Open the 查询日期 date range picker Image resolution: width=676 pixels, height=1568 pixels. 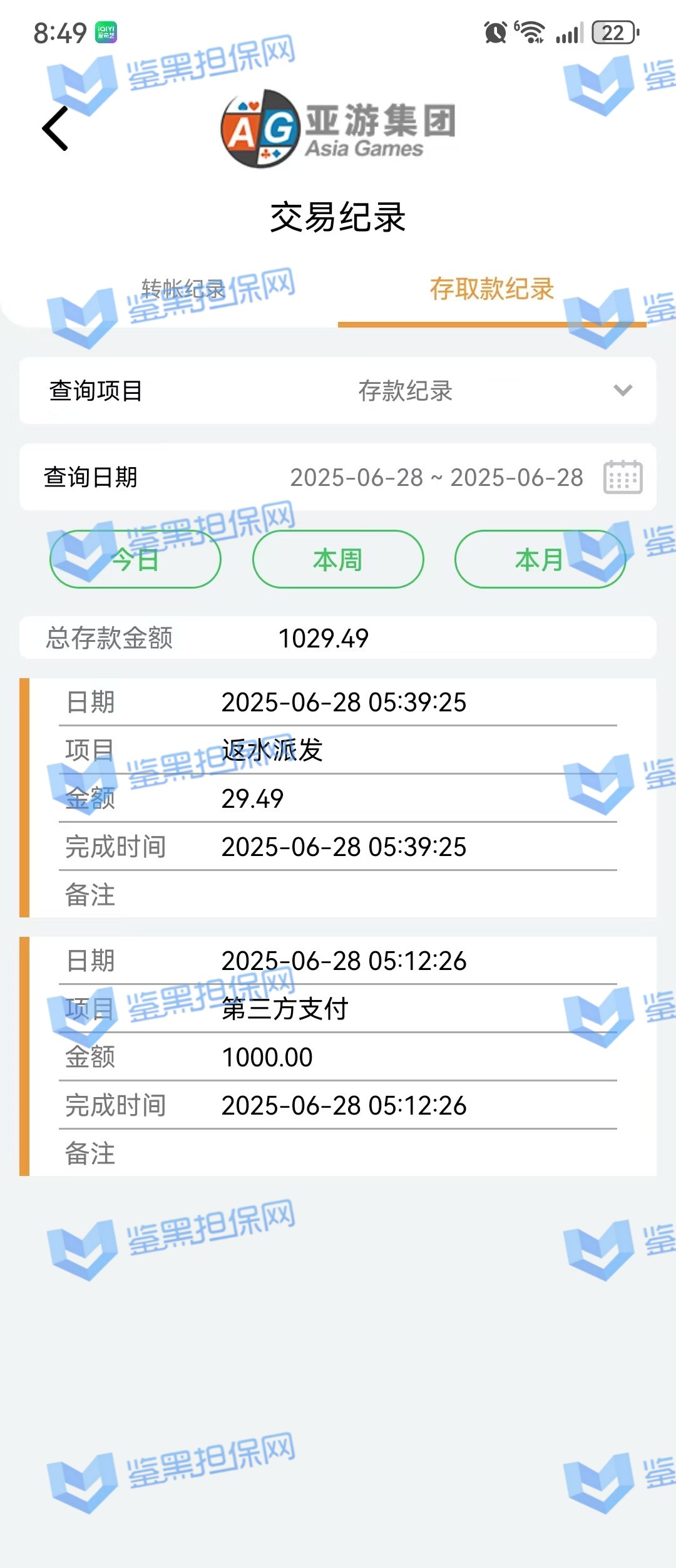(x=622, y=477)
